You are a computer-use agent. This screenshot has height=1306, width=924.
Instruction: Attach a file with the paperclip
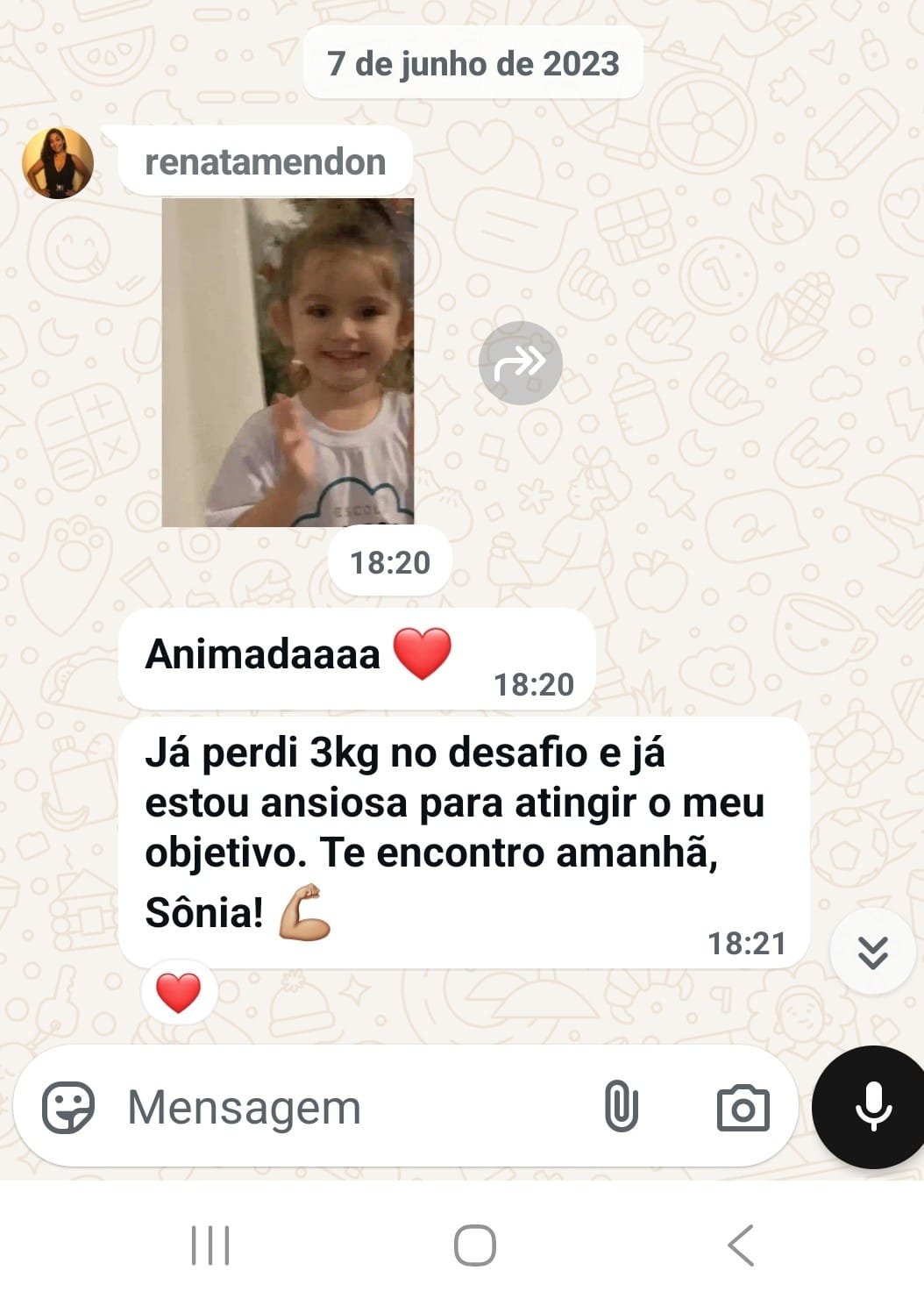pos(621,1107)
